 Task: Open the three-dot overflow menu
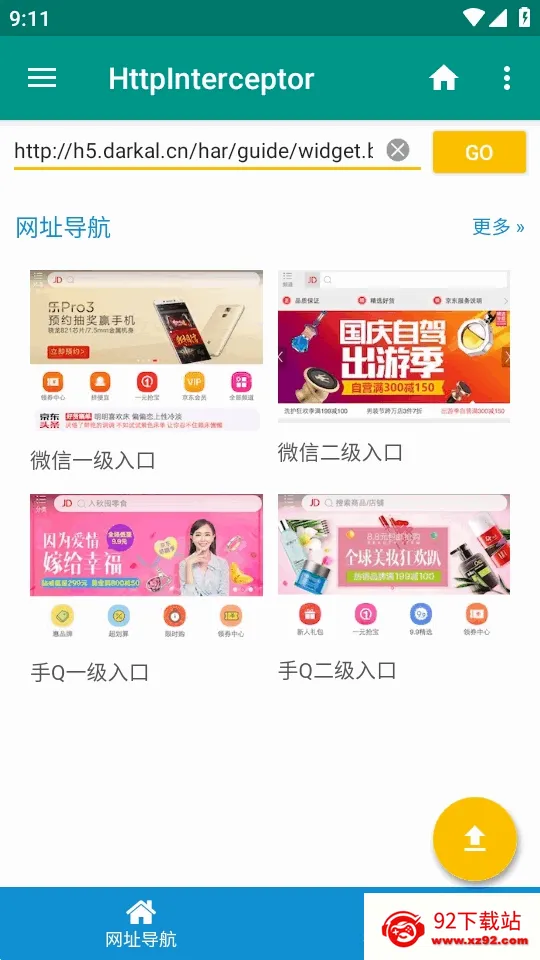tap(506, 78)
